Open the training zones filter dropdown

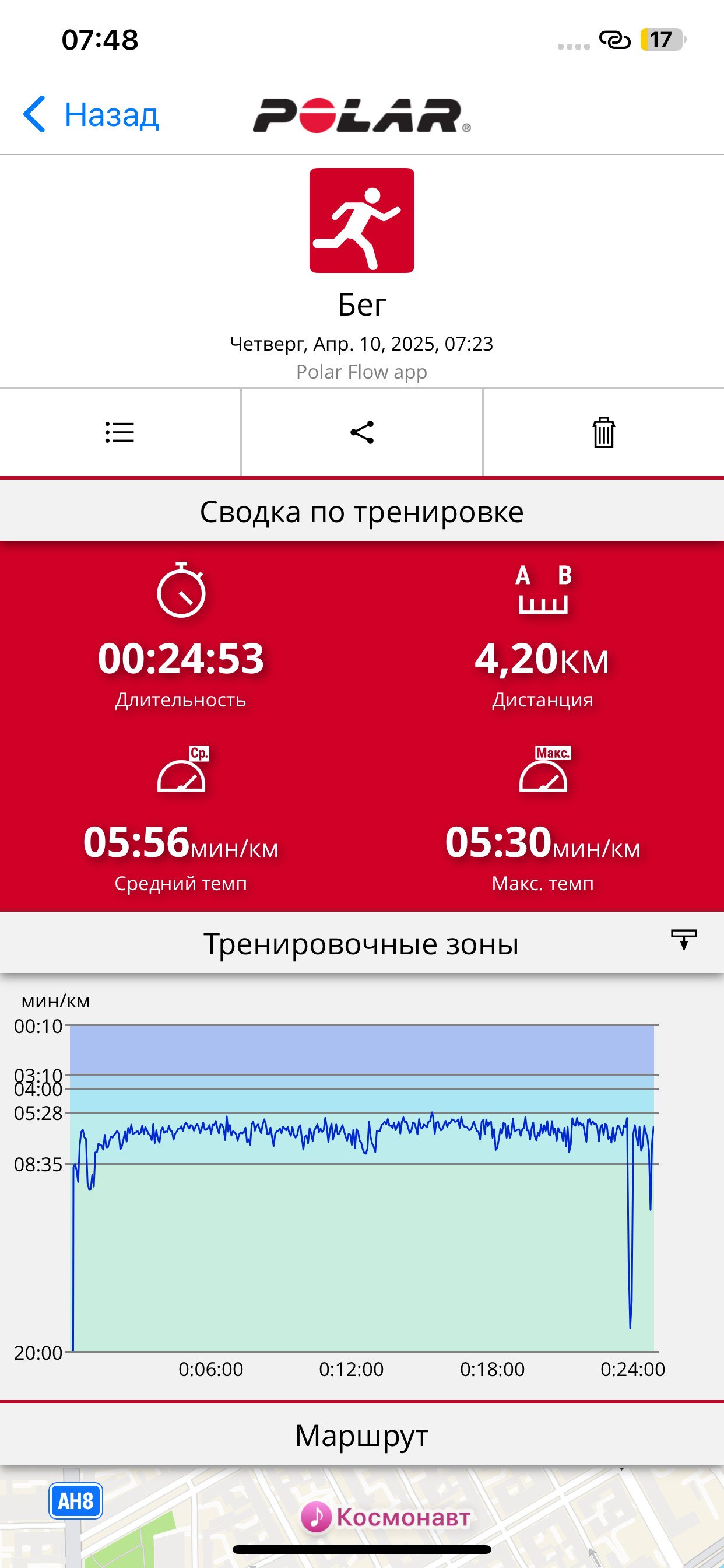coord(684,940)
